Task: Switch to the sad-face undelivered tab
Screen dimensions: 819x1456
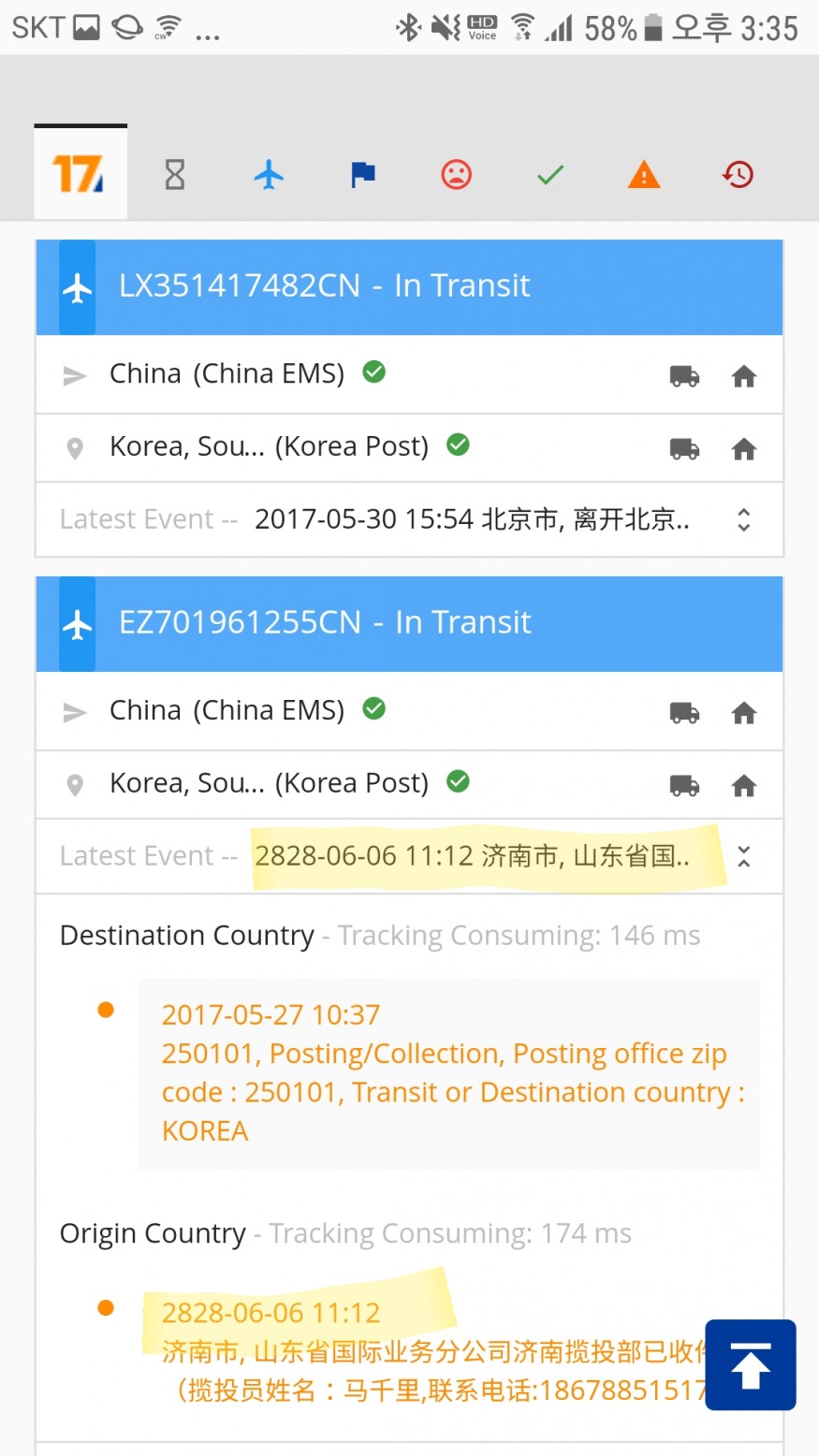Action: point(457,174)
